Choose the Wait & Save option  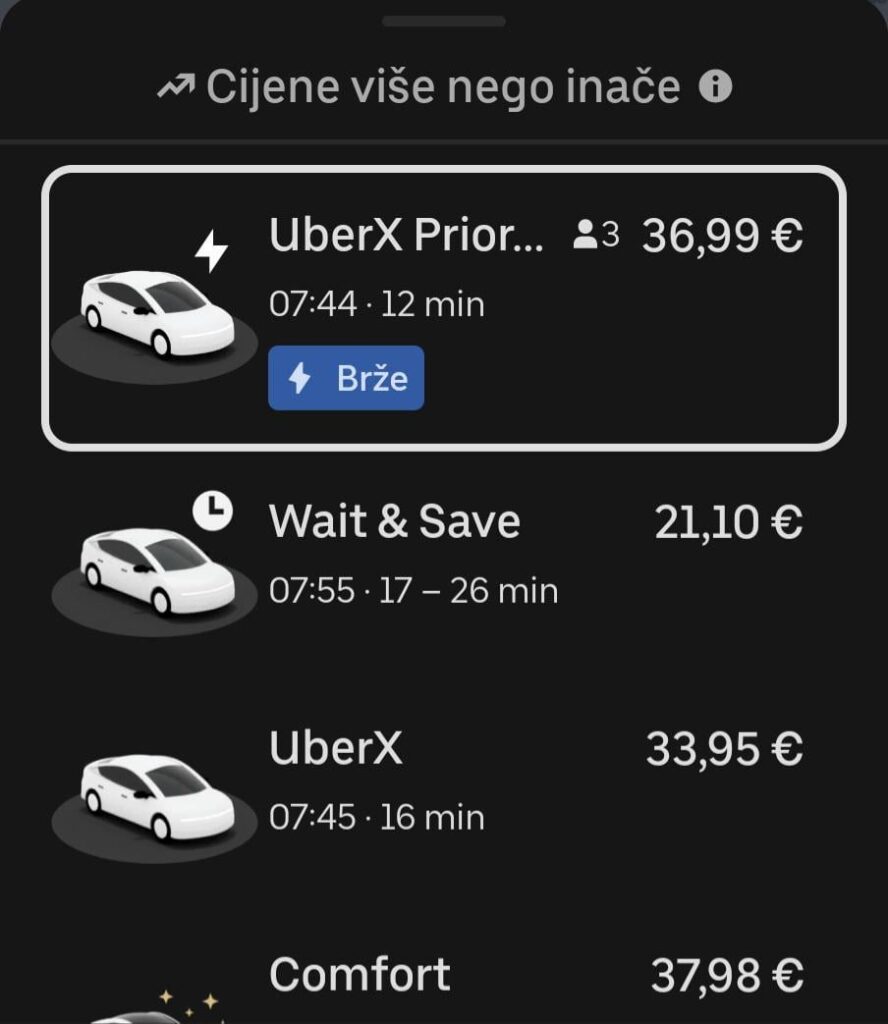tap(444, 550)
